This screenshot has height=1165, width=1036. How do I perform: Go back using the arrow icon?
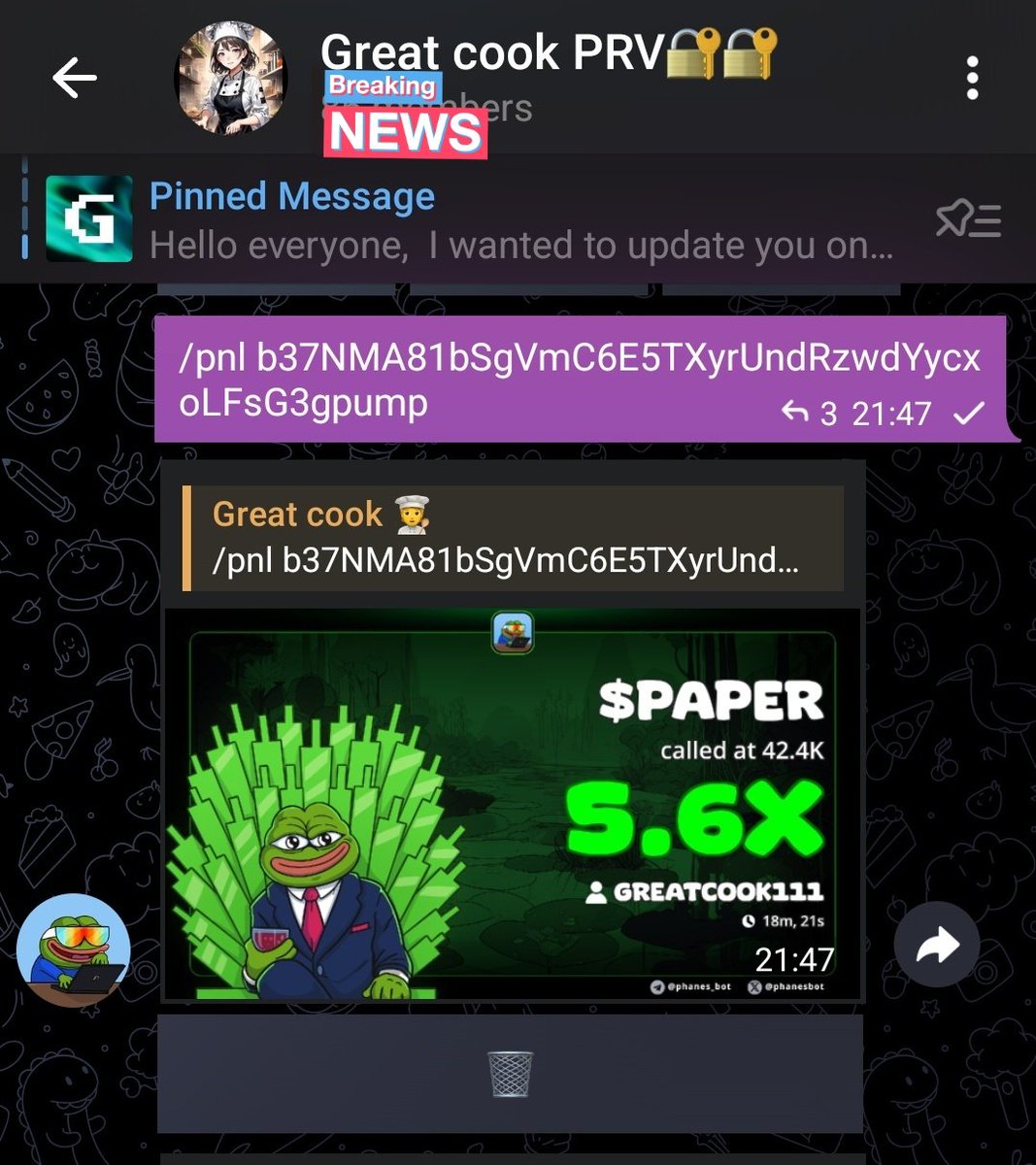[74, 78]
